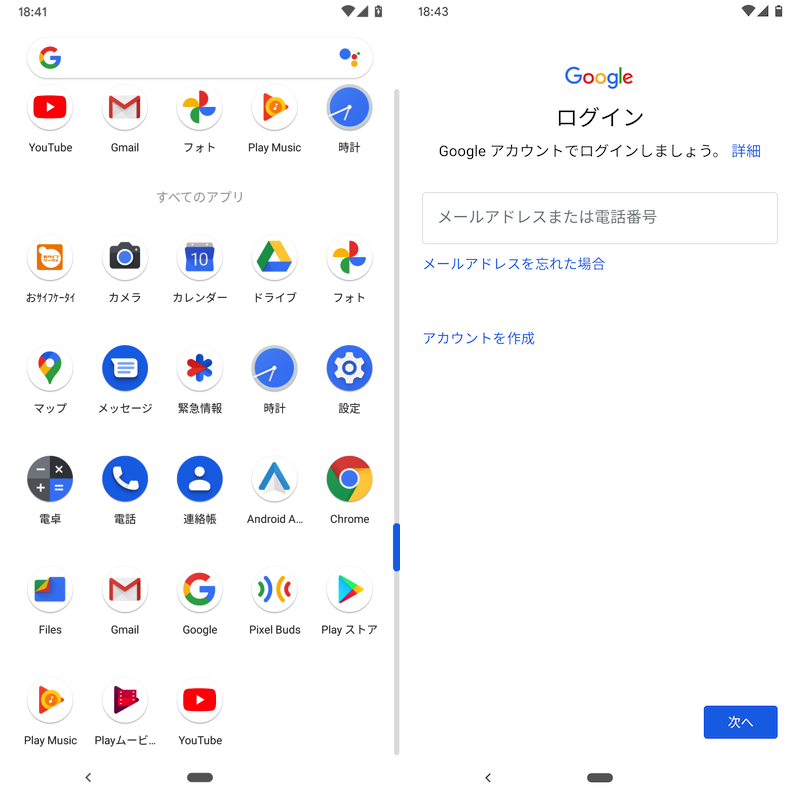Image resolution: width=800 pixels, height=800 pixels.
Task: Open the 詳細 link on login screen
Action: click(x=746, y=151)
